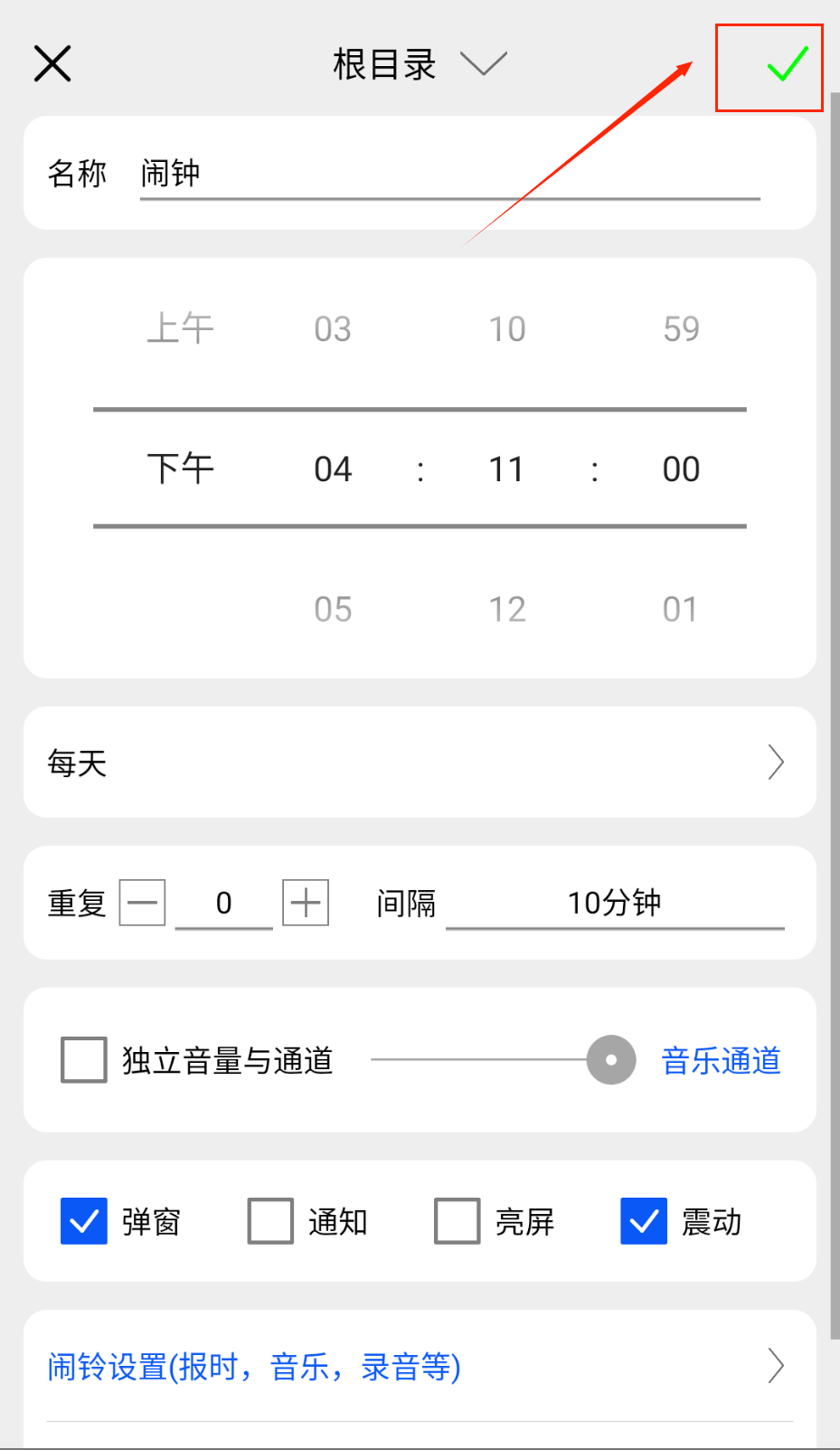
Task: Open the 音乐通道 link
Action: (x=721, y=1061)
